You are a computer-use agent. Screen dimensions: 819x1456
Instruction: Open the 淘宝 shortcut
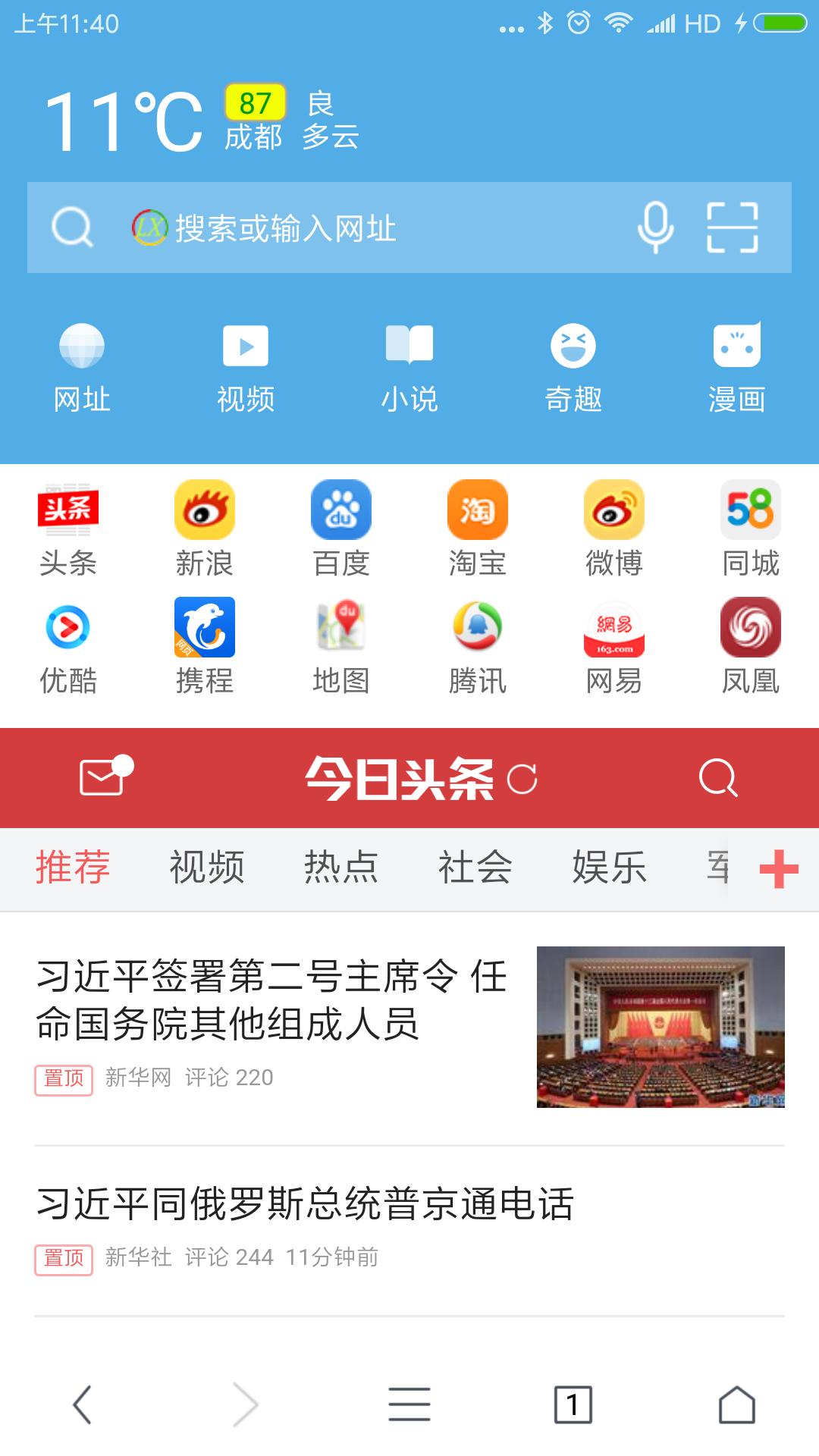tap(478, 510)
